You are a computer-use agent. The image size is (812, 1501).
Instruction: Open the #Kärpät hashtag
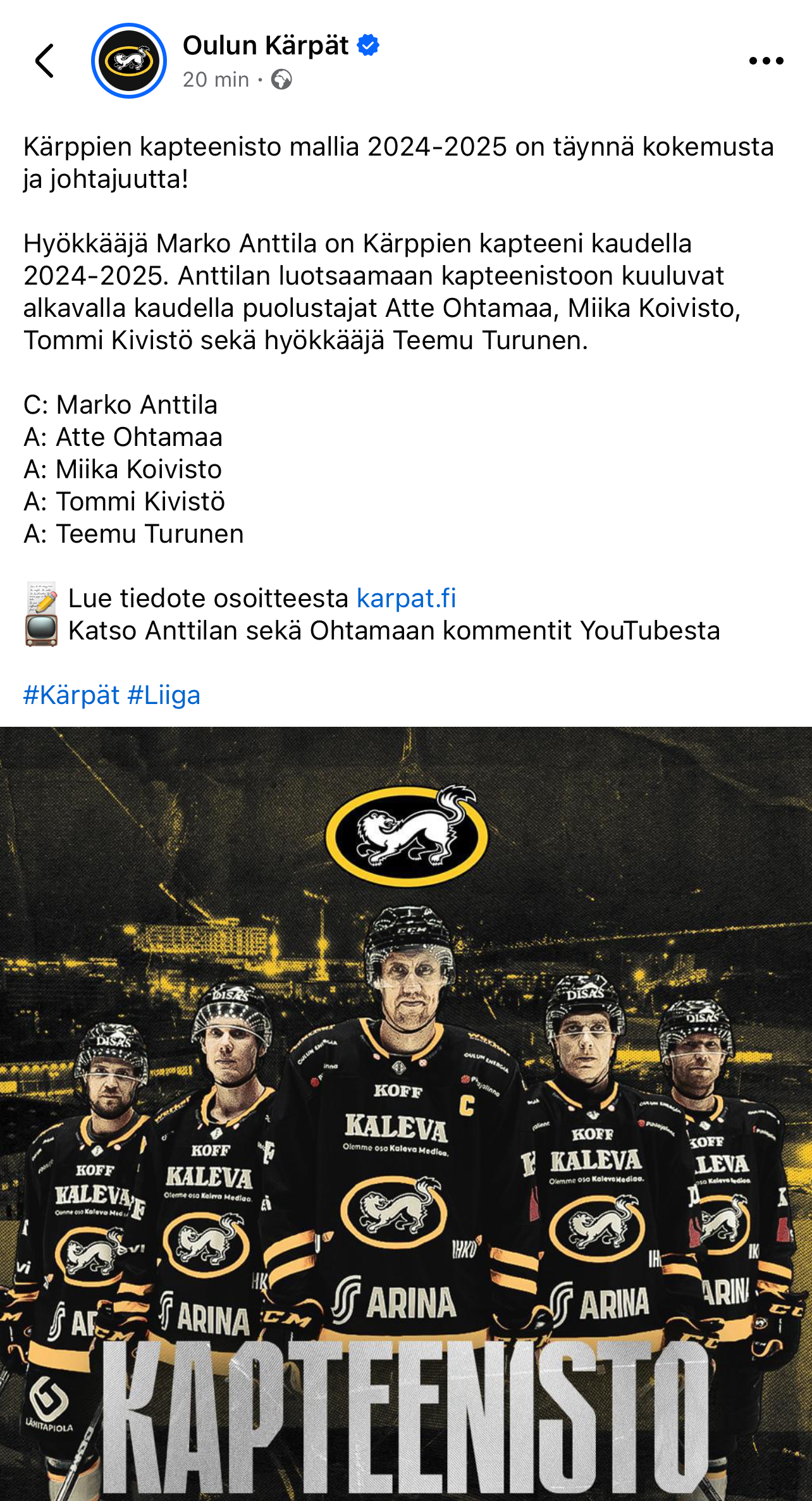click(x=71, y=695)
